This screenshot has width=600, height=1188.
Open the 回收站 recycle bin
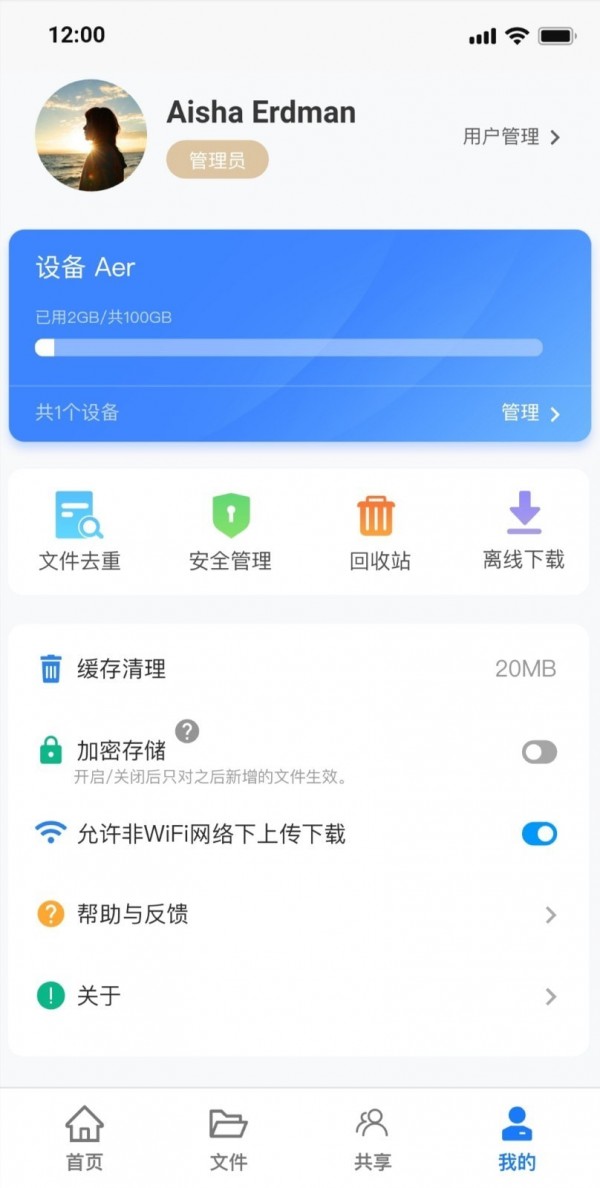(x=378, y=531)
